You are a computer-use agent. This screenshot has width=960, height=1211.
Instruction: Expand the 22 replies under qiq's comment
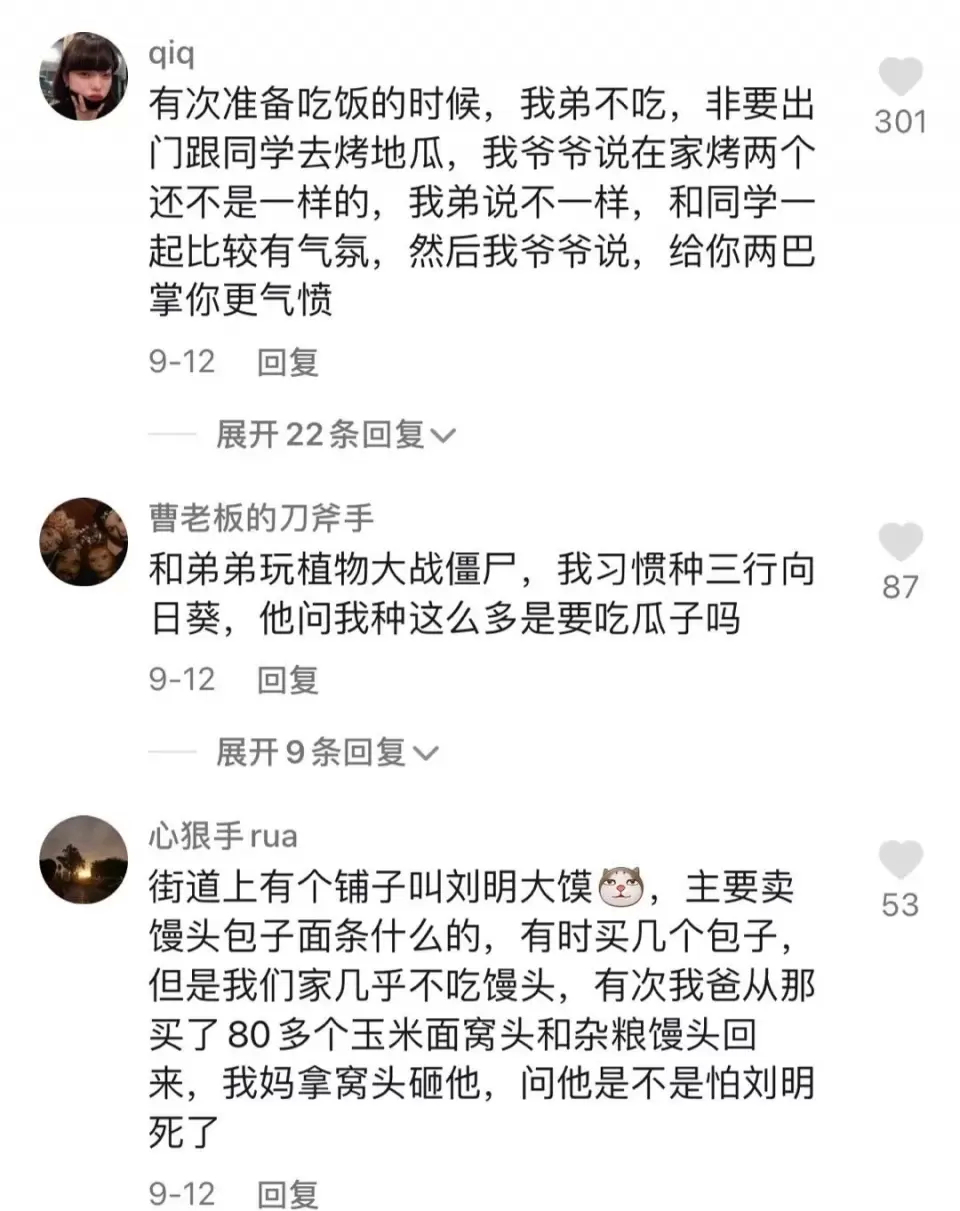[x=320, y=434]
